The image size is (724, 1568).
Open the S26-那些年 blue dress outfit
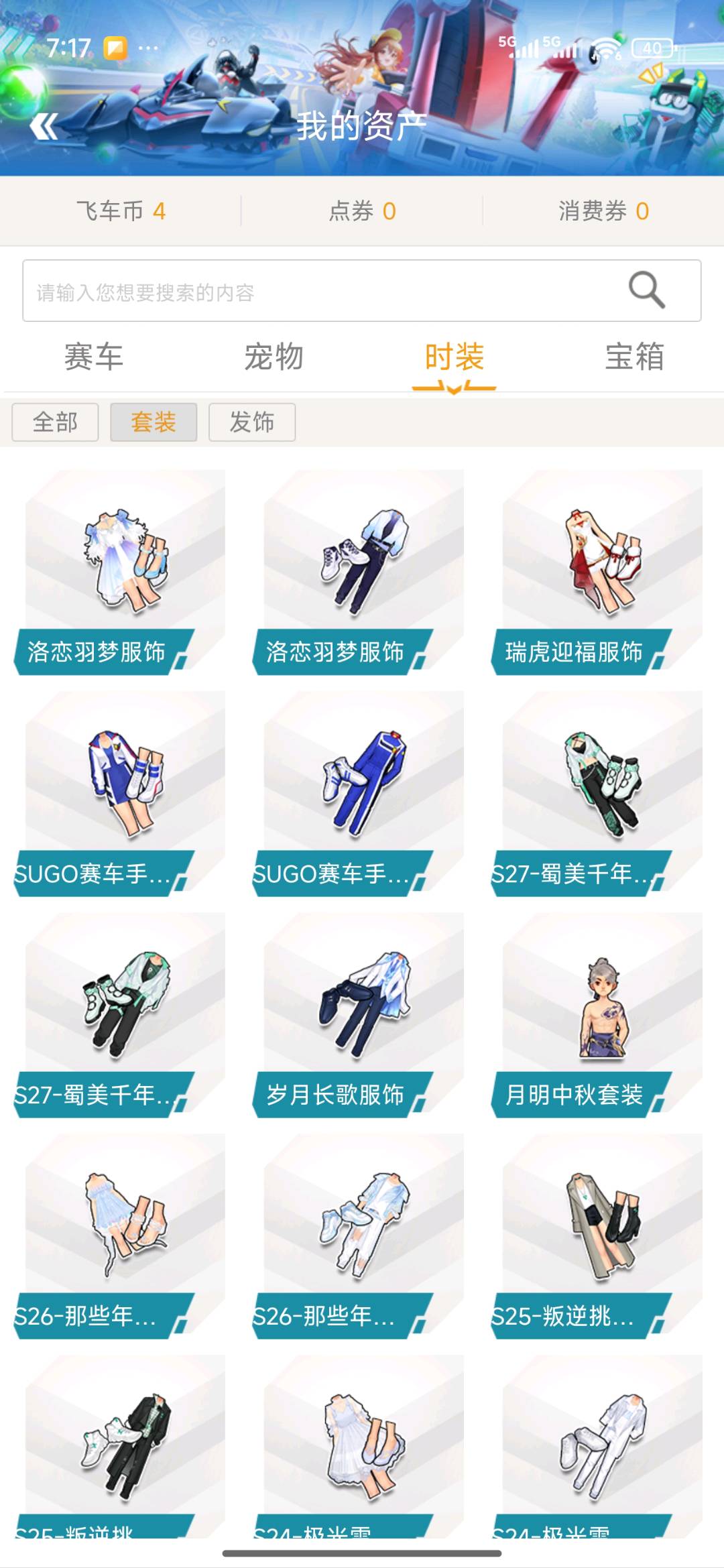pyautogui.click(x=119, y=1236)
